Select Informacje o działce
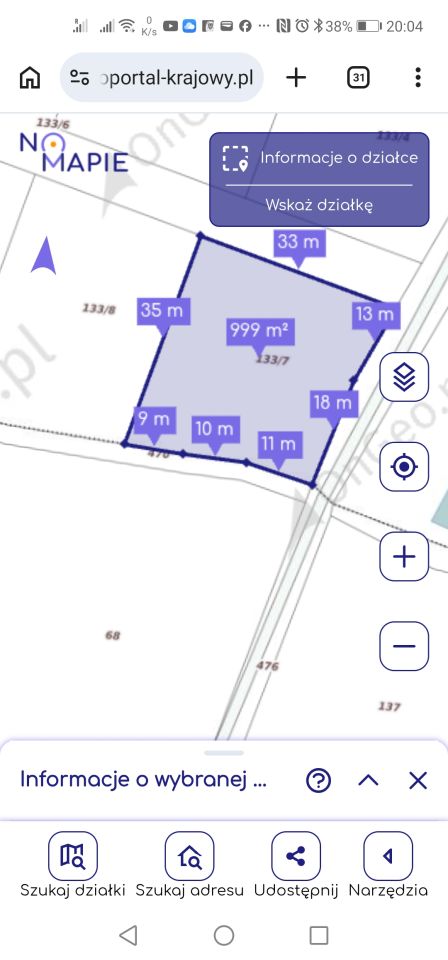The width and height of the screenshot is (448, 960). coord(319,158)
